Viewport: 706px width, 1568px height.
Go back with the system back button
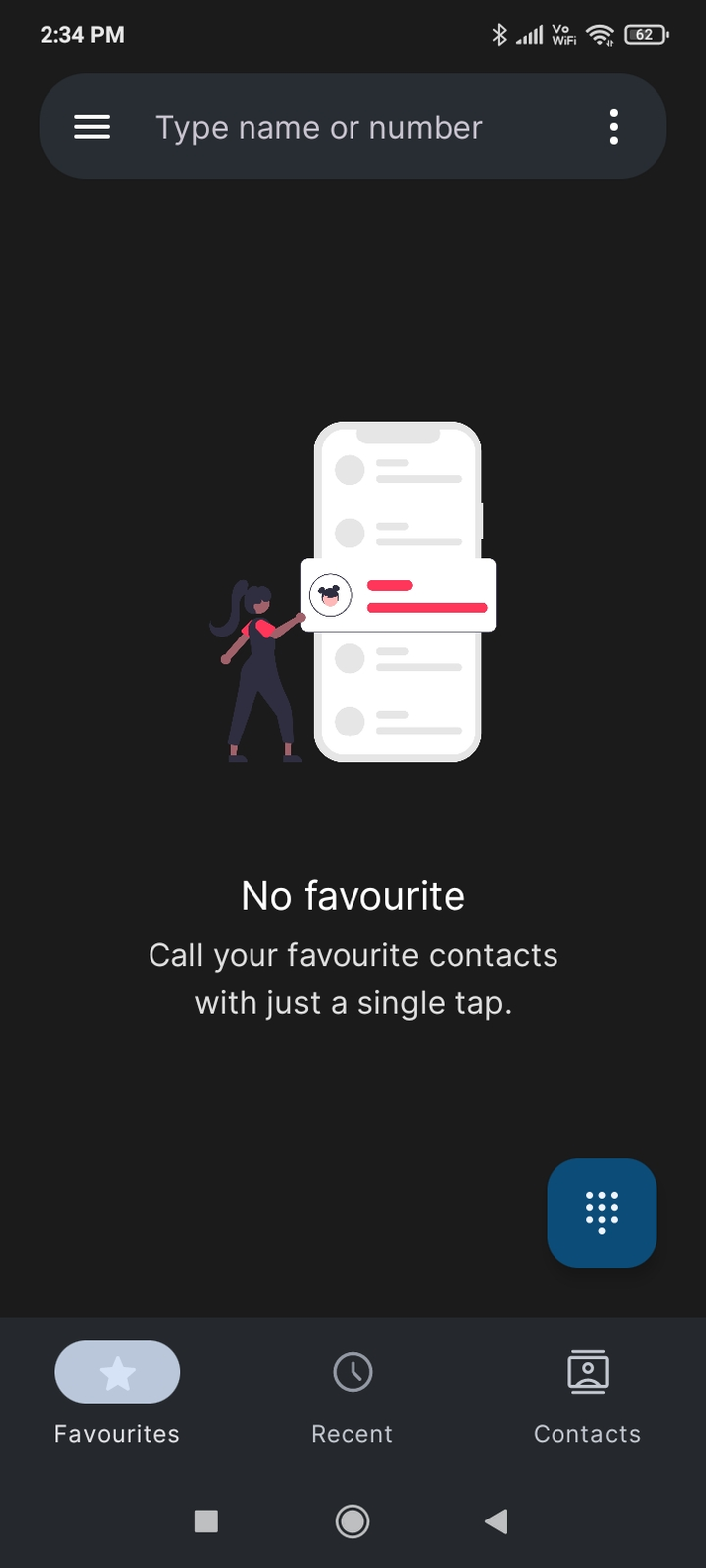[x=497, y=1520]
